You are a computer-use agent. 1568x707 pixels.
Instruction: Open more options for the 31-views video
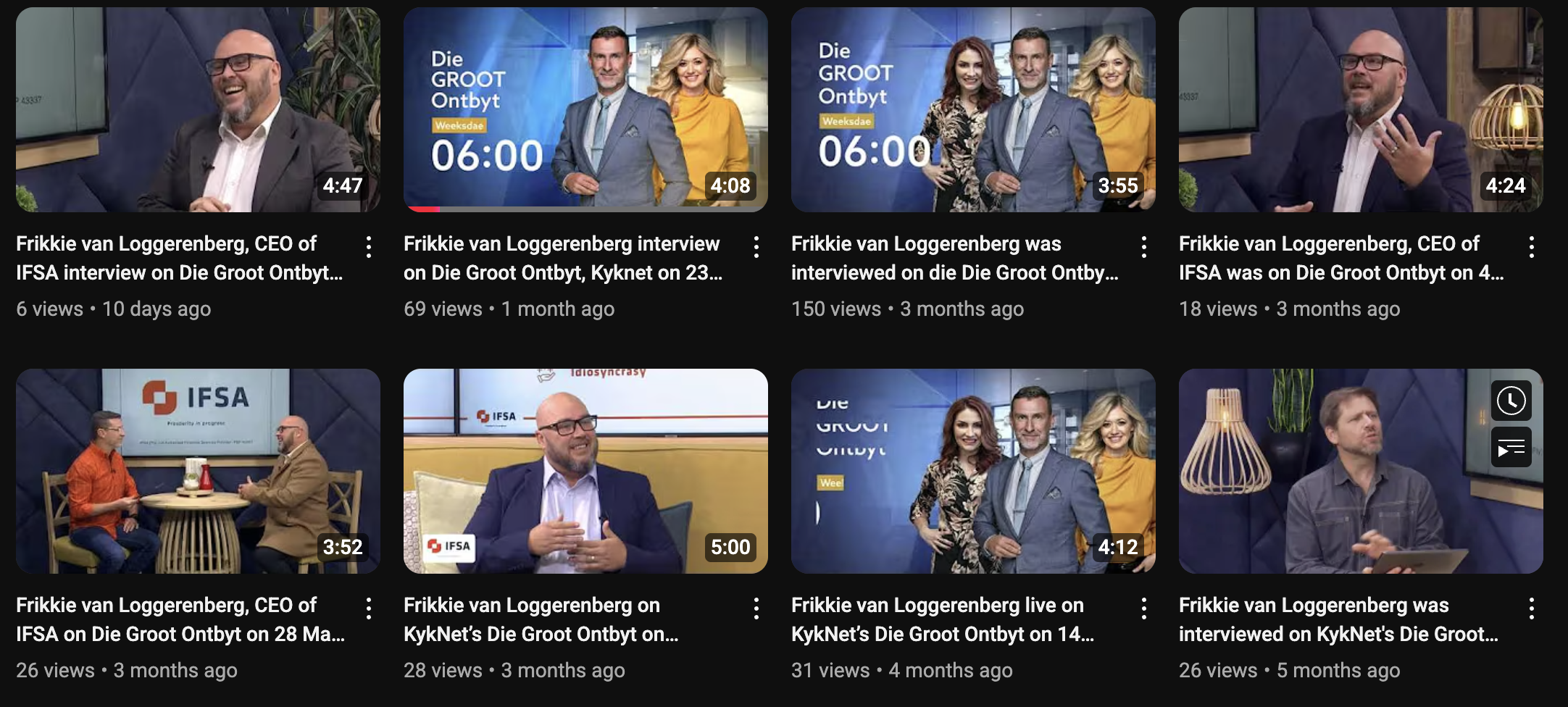click(1144, 608)
